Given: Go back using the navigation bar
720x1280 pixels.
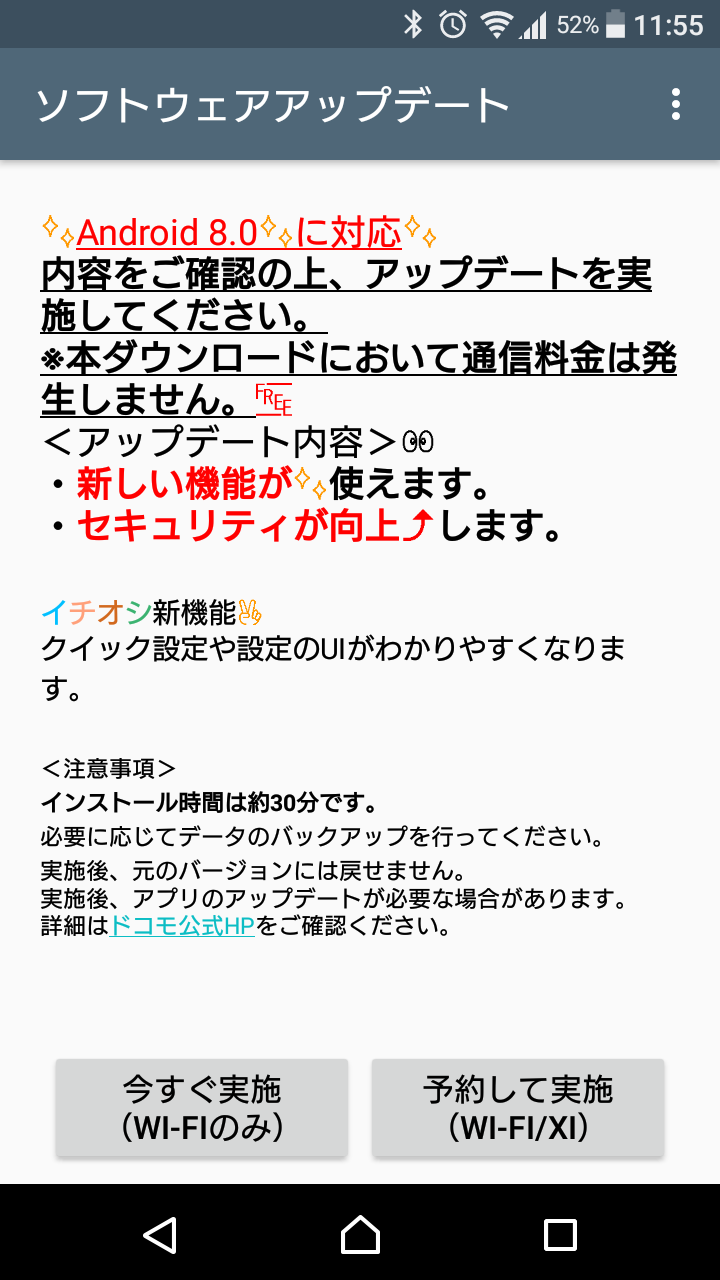Looking at the screenshot, I should coord(160,1234).
